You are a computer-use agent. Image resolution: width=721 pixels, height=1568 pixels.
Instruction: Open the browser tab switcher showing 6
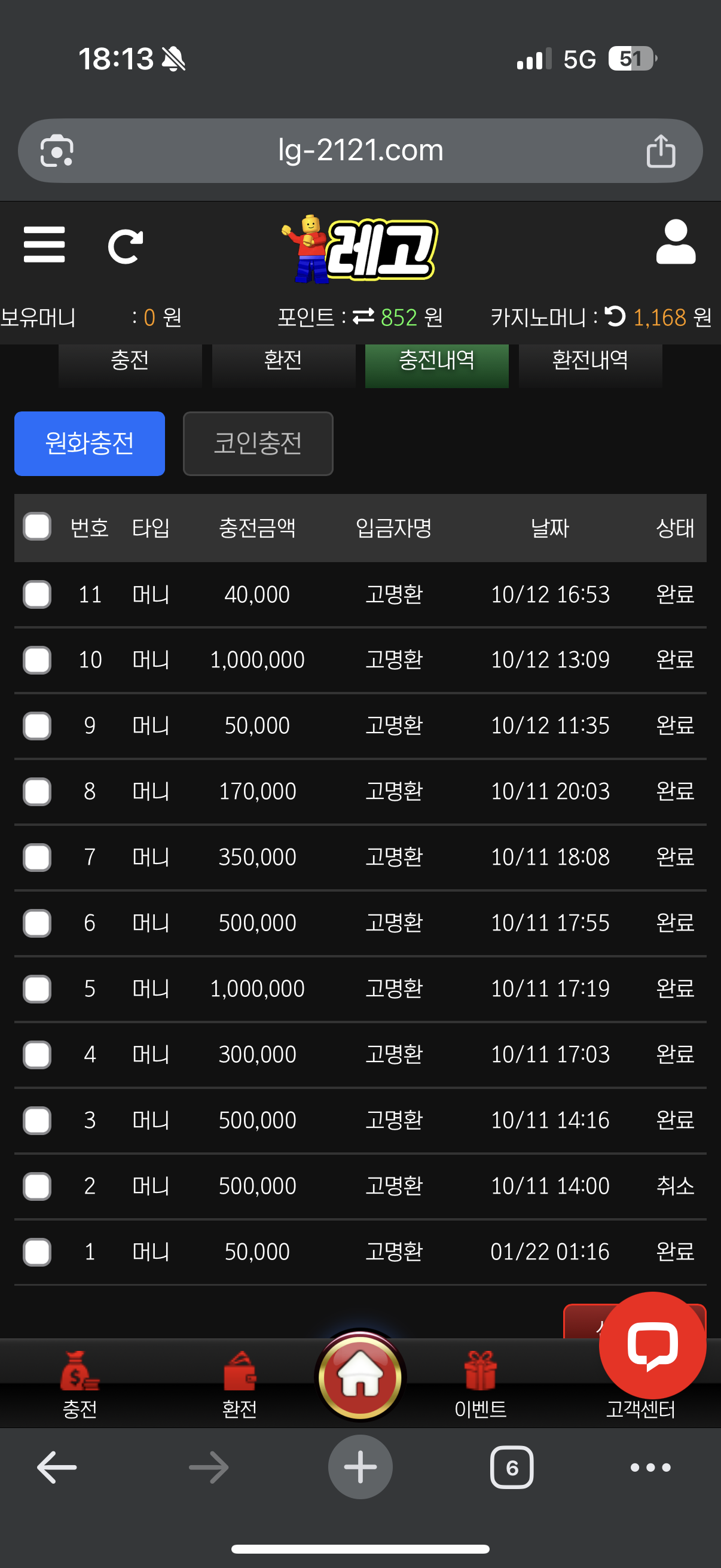512,1468
